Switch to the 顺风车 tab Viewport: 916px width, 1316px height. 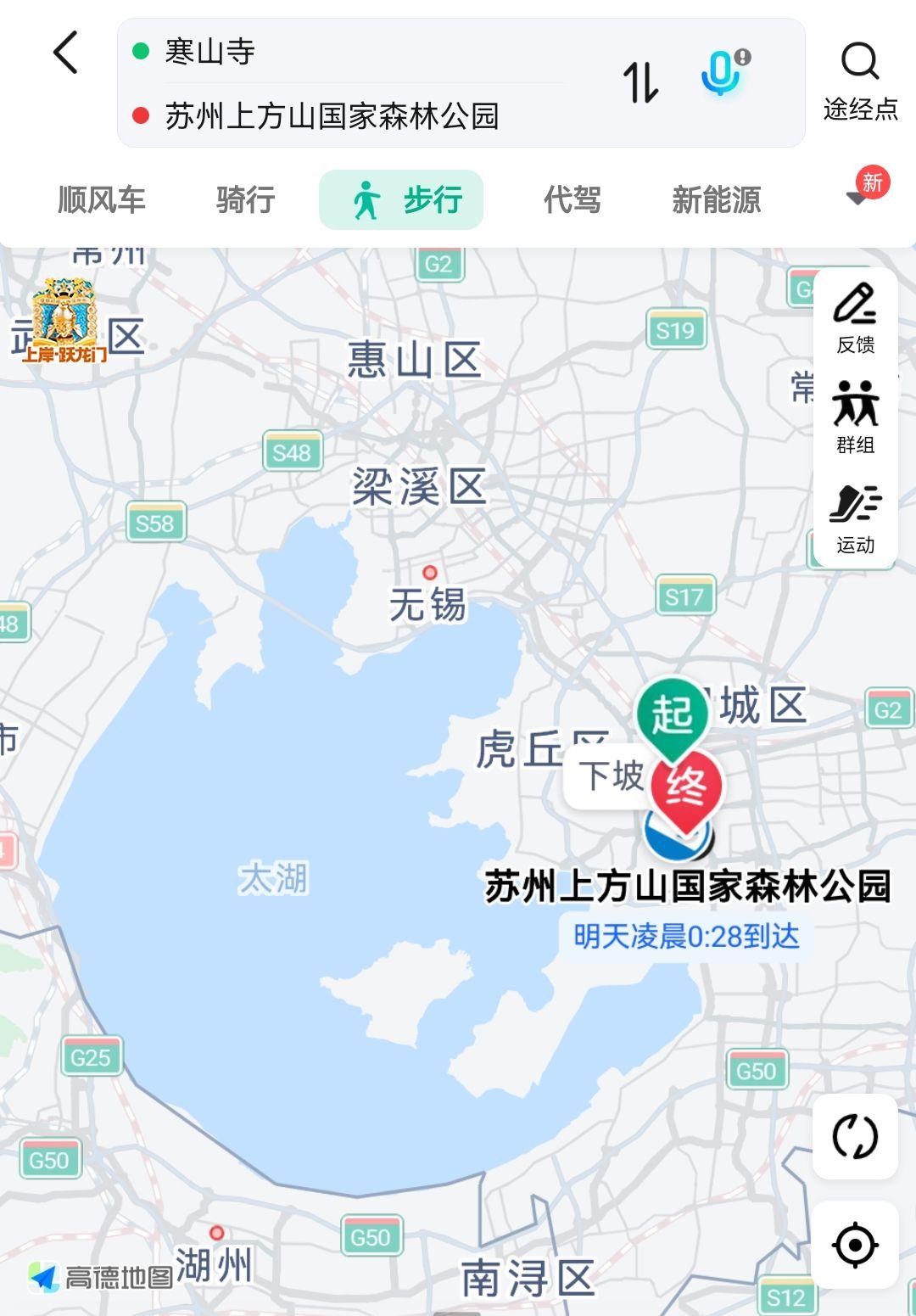(102, 200)
